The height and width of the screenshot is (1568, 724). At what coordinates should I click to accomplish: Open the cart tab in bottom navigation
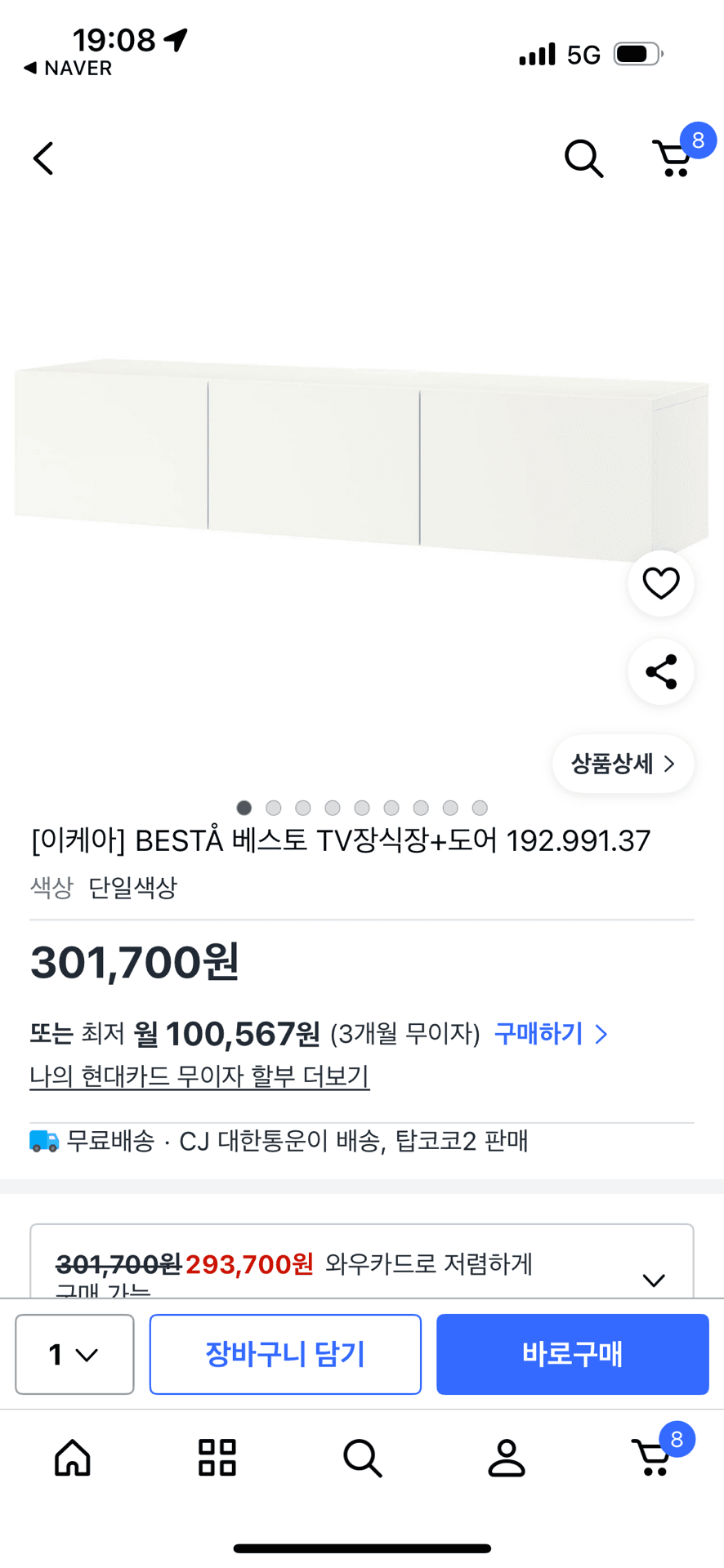(x=652, y=1458)
